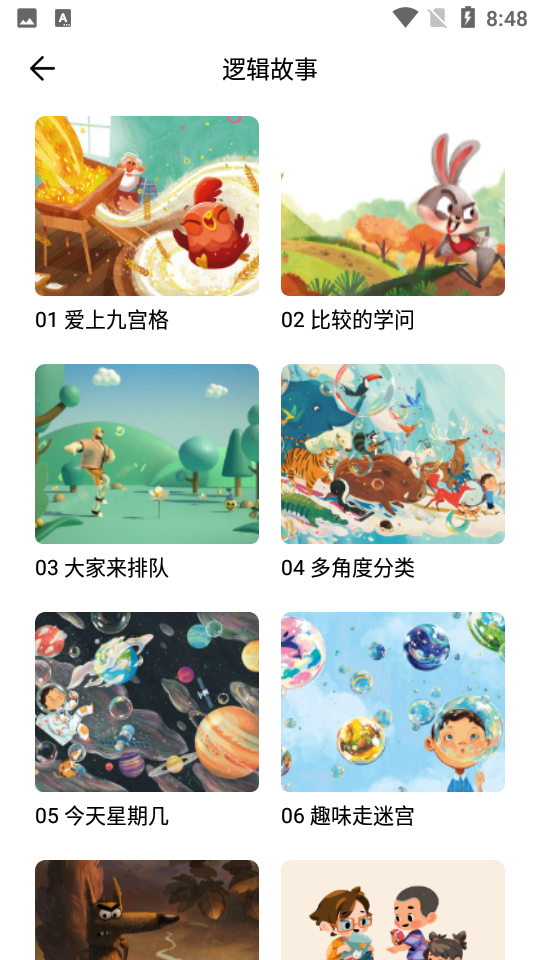Go back using the top-left arrow
This screenshot has height=960, width=540.
42,69
